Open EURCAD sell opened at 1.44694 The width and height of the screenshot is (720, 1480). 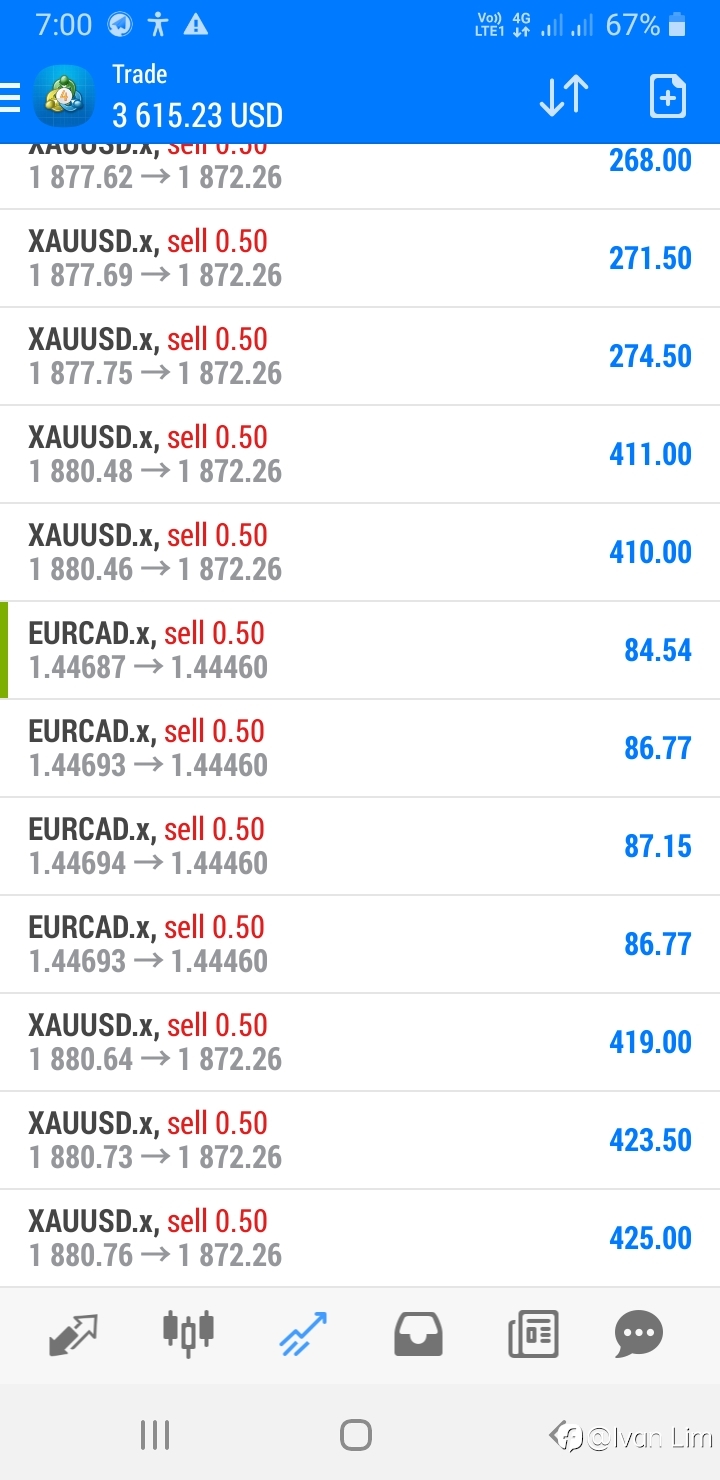[360, 846]
